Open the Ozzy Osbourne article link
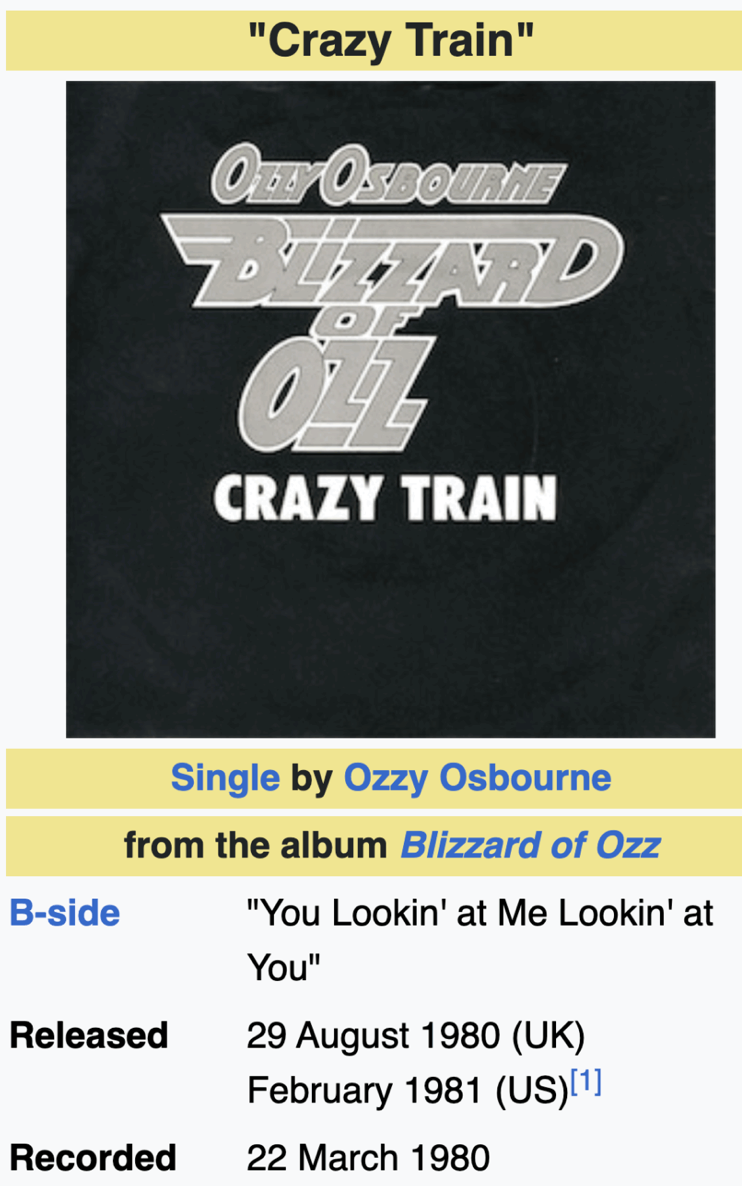This screenshot has height=1186, width=742. tap(477, 777)
